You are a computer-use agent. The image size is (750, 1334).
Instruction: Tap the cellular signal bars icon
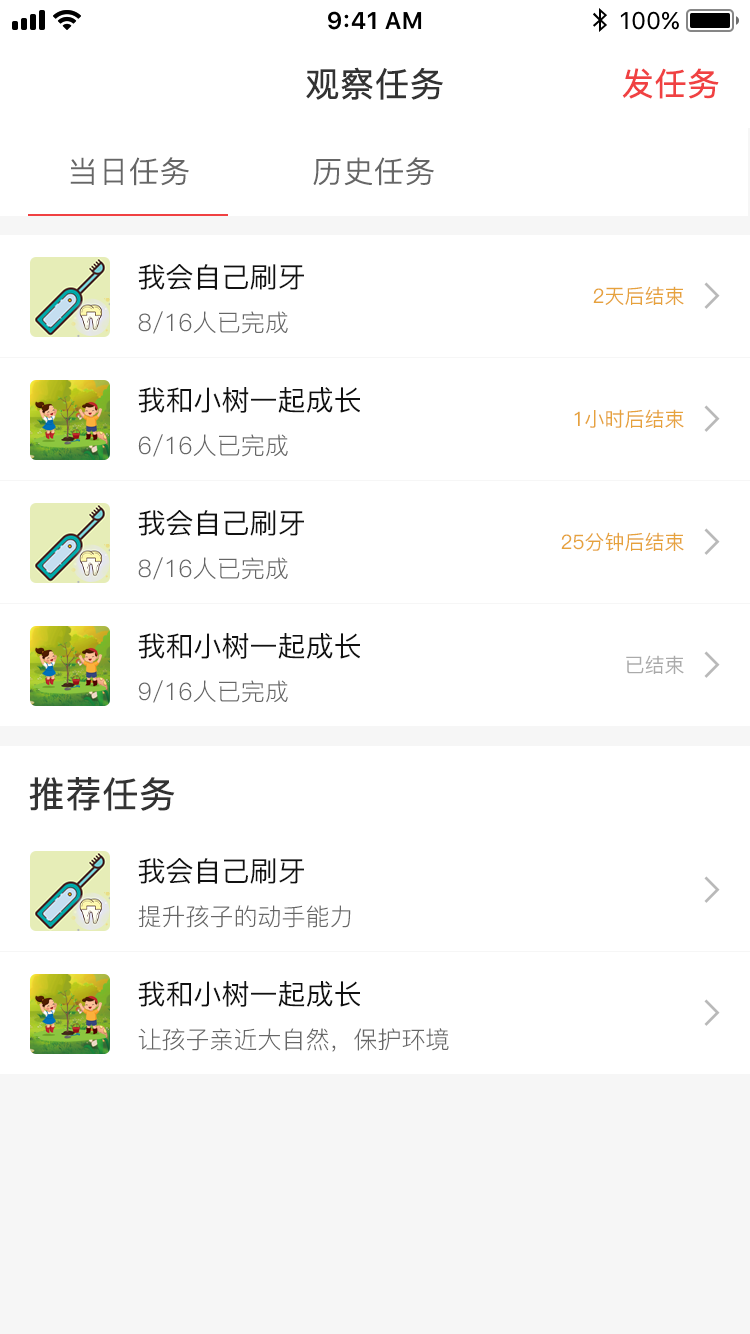(26, 19)
